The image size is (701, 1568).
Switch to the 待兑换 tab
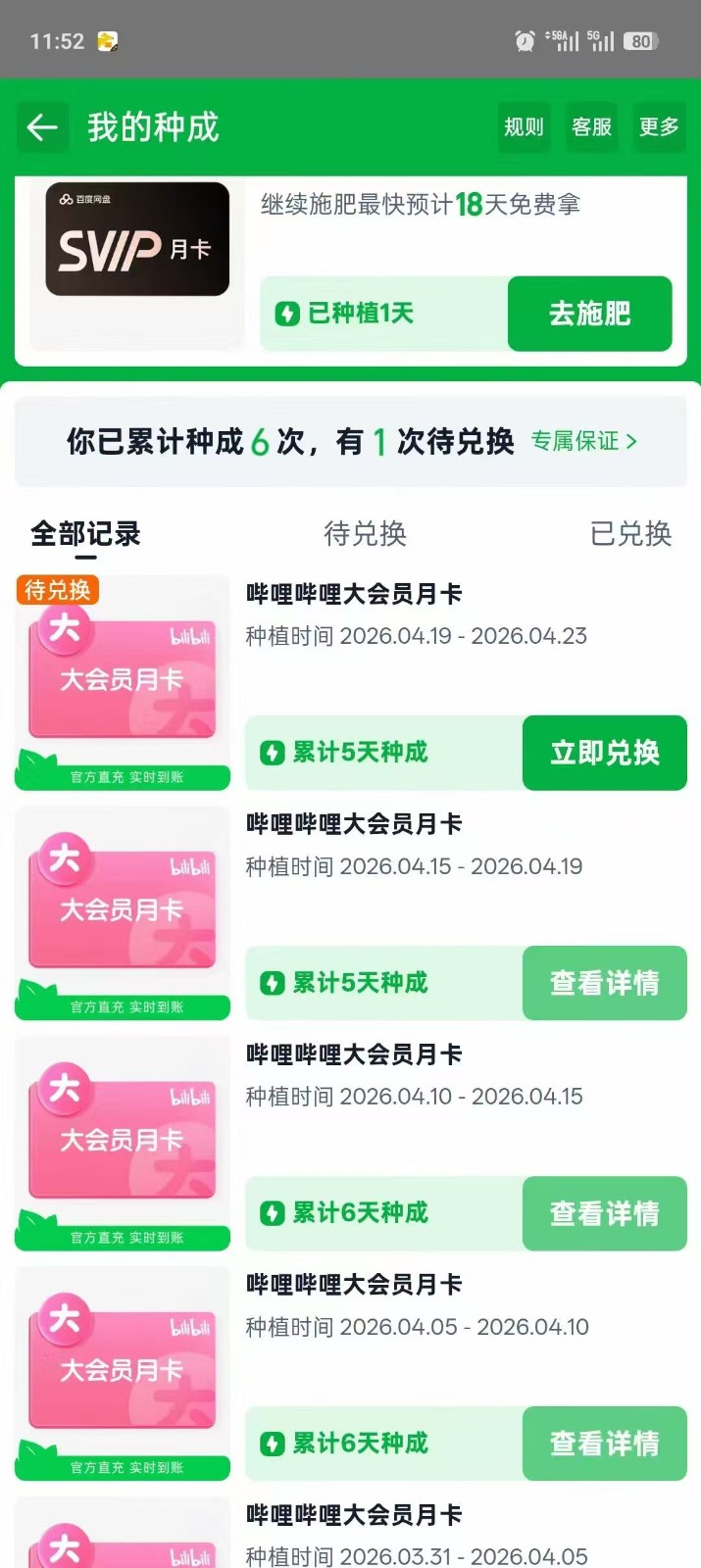365,534
